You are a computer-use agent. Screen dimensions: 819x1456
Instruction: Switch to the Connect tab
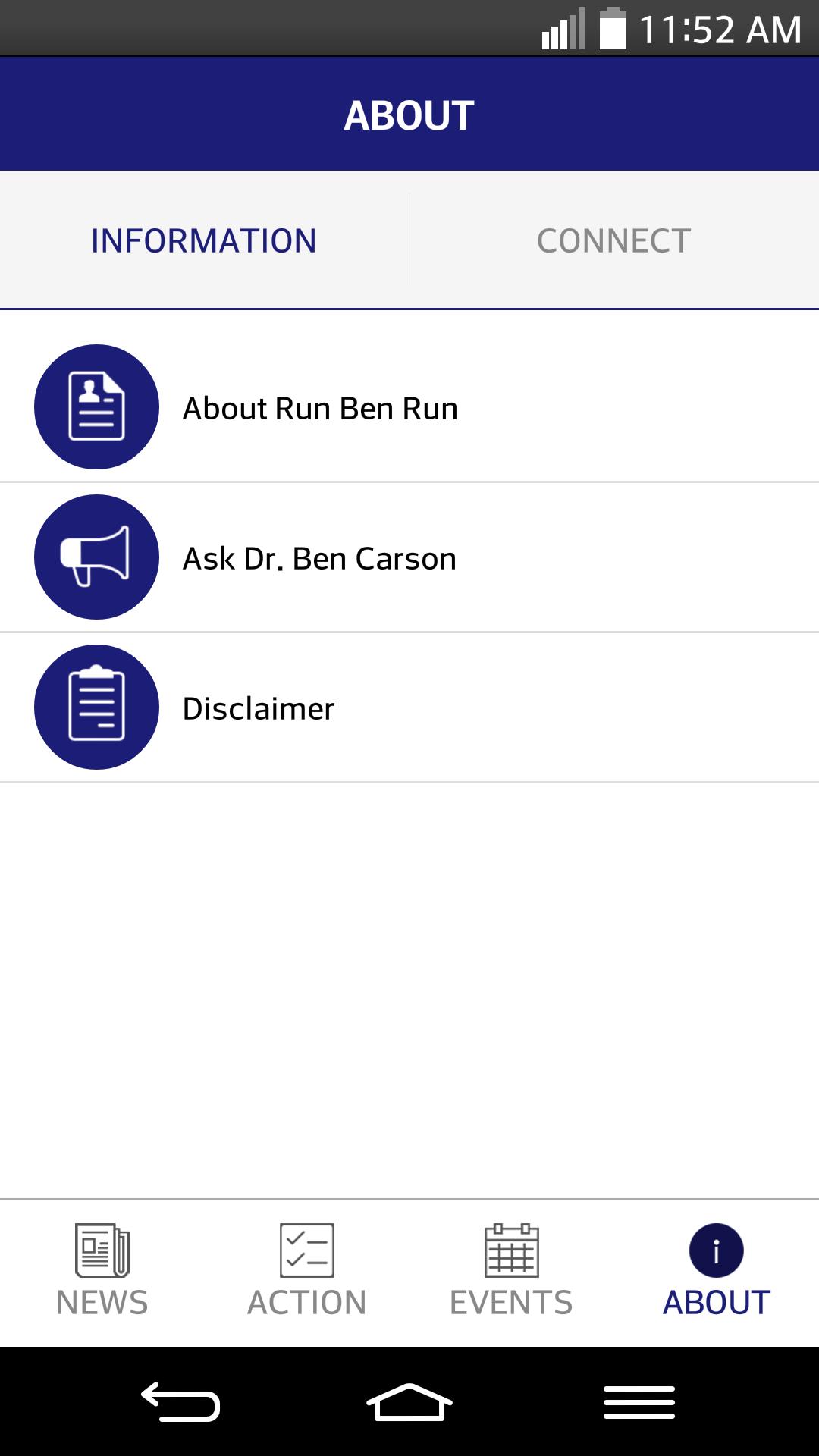(613, 240)
